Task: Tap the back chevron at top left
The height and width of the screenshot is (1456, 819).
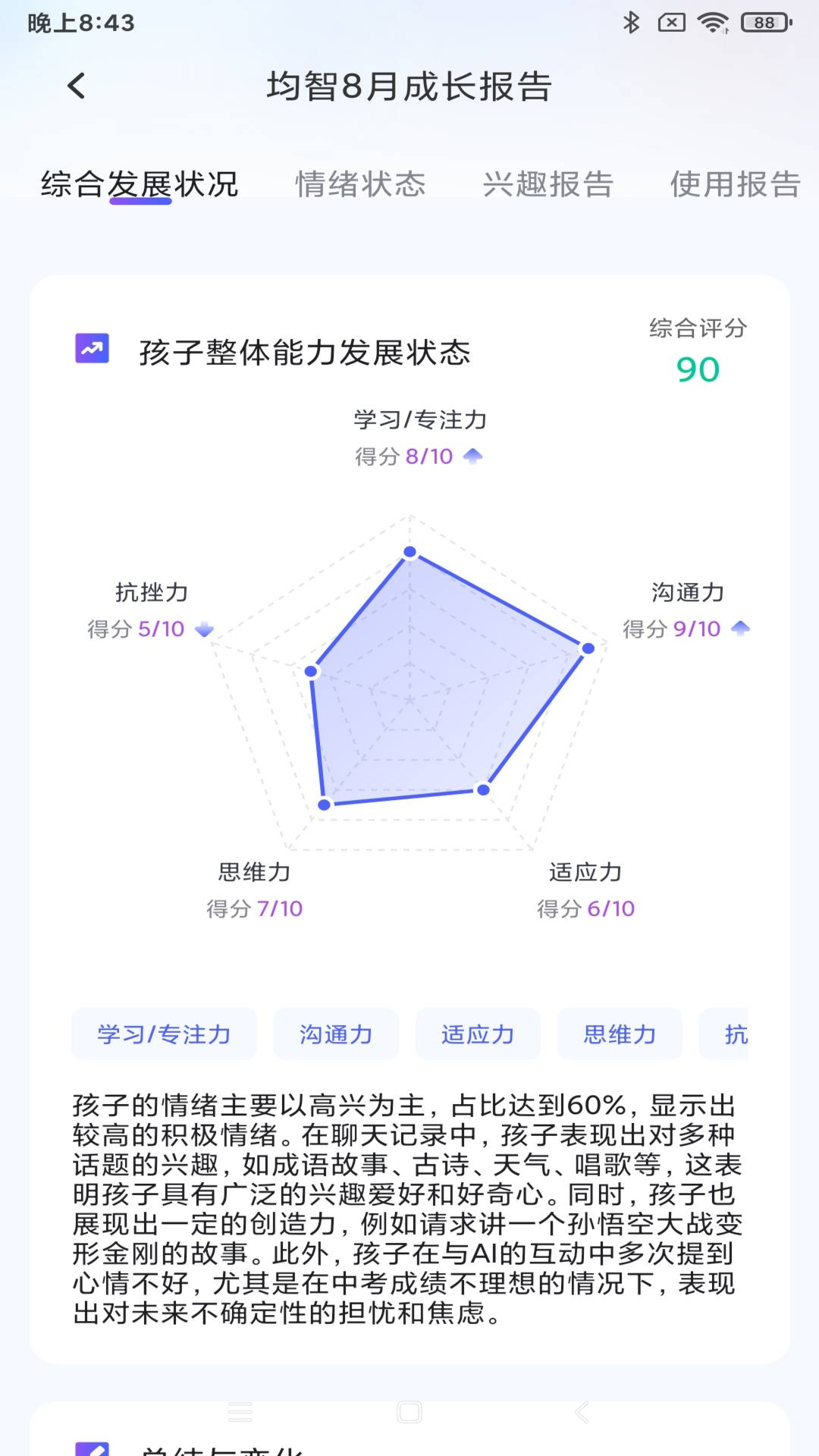Action: [76, 86]
